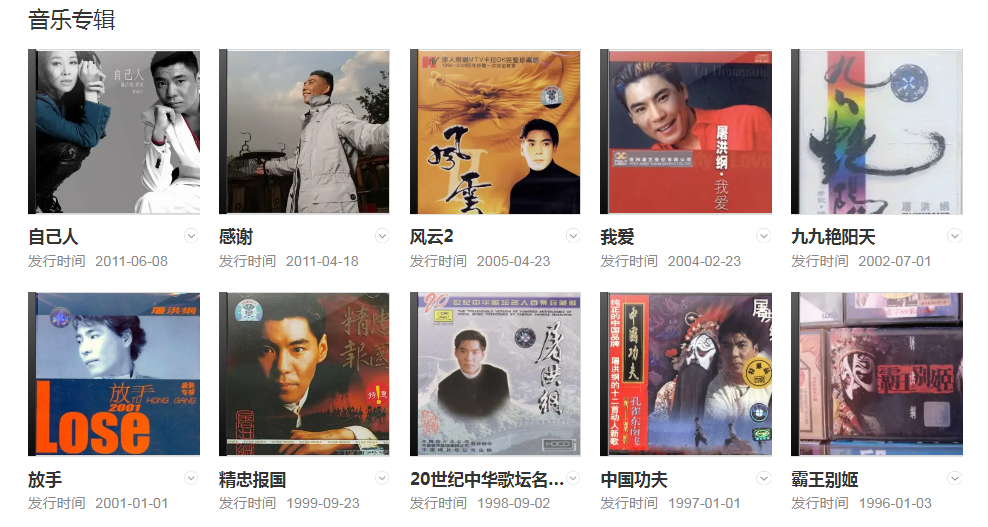Expand details arrow next to 自己人
The width and height of the screenshot is (988, 527).
[191, 236]
